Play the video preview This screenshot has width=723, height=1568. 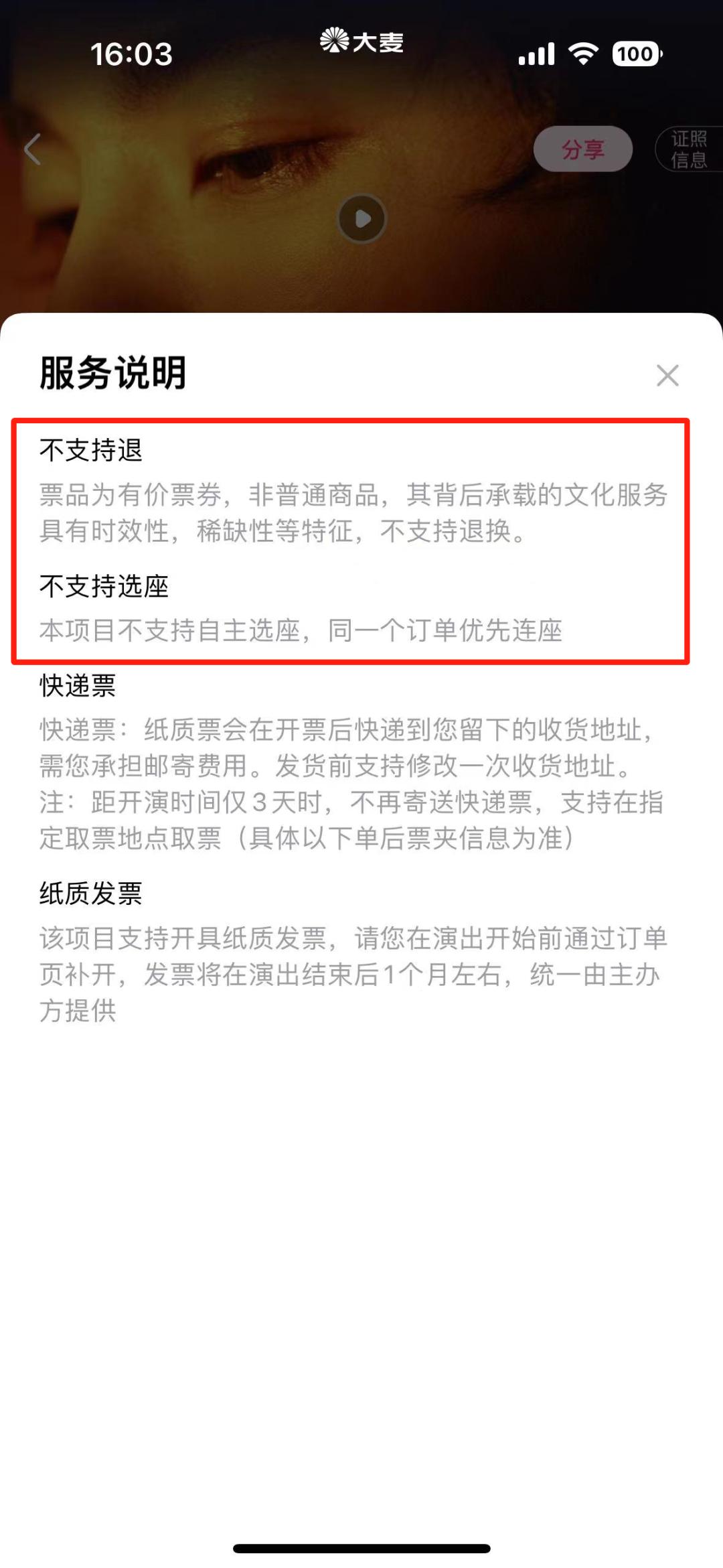tap(361, 219)
